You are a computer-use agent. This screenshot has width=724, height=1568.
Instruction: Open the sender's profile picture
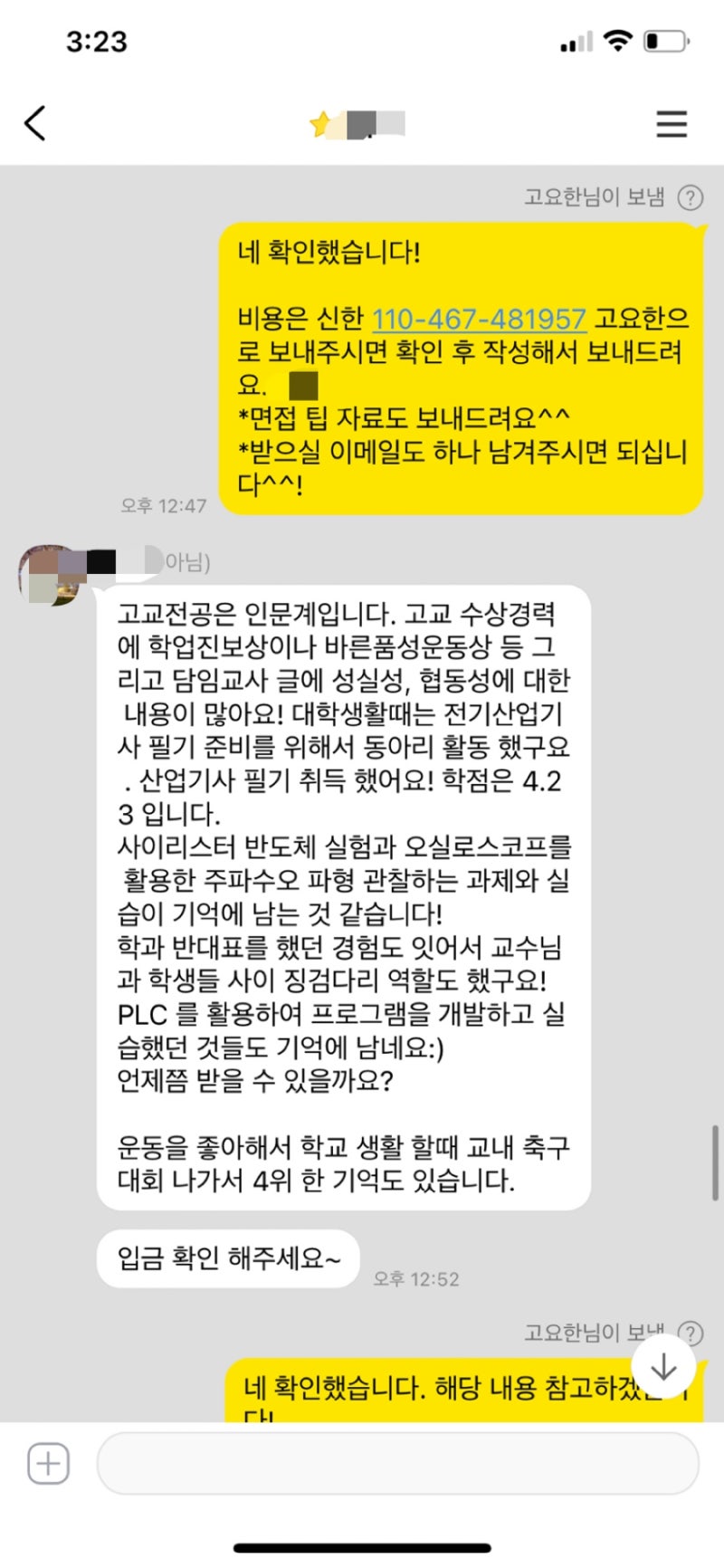[49, 573]
